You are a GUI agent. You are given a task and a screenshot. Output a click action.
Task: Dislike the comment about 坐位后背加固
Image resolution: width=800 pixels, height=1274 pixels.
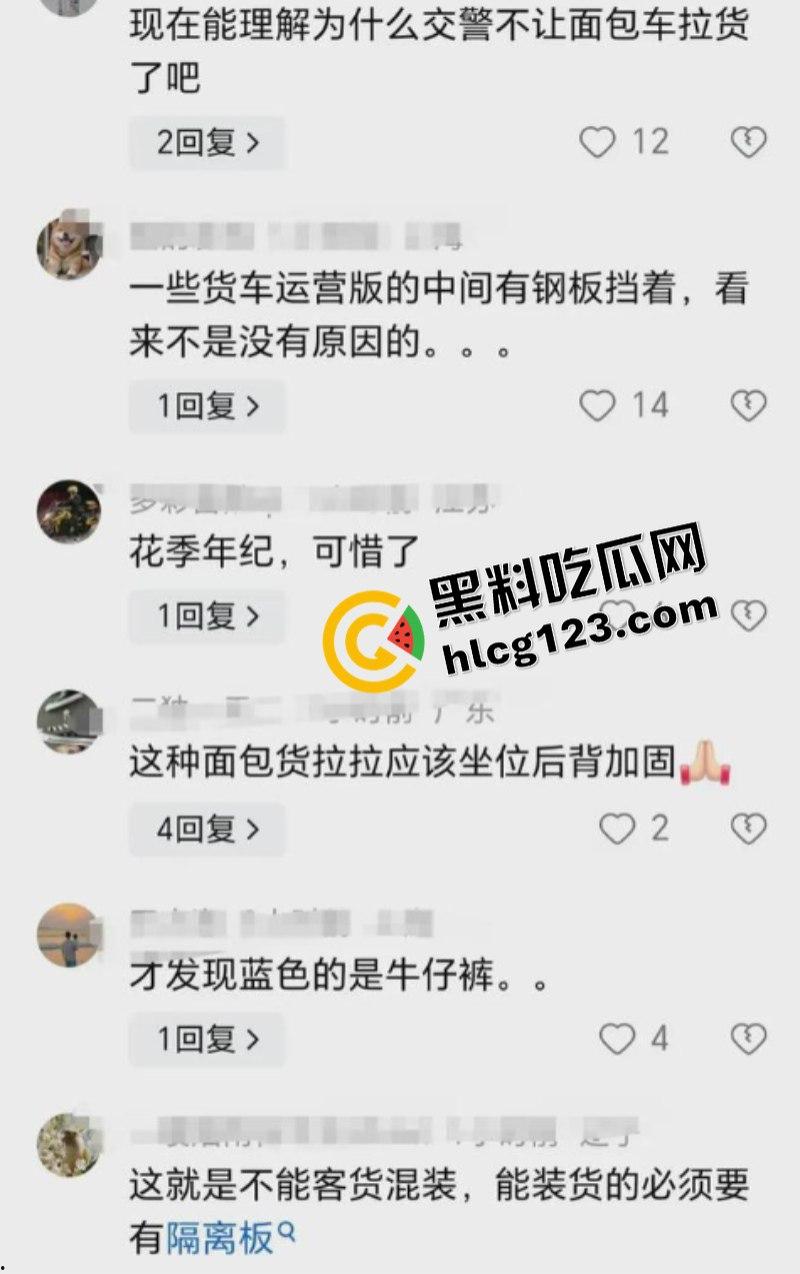[748, 829]
